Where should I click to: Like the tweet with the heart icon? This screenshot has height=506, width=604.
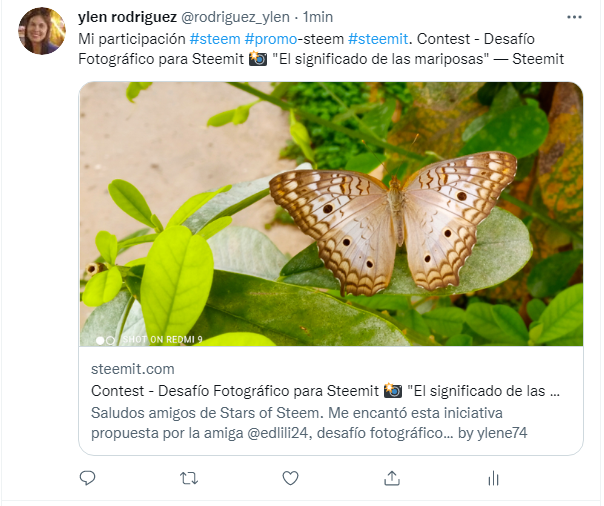click(x=290, y=478)
